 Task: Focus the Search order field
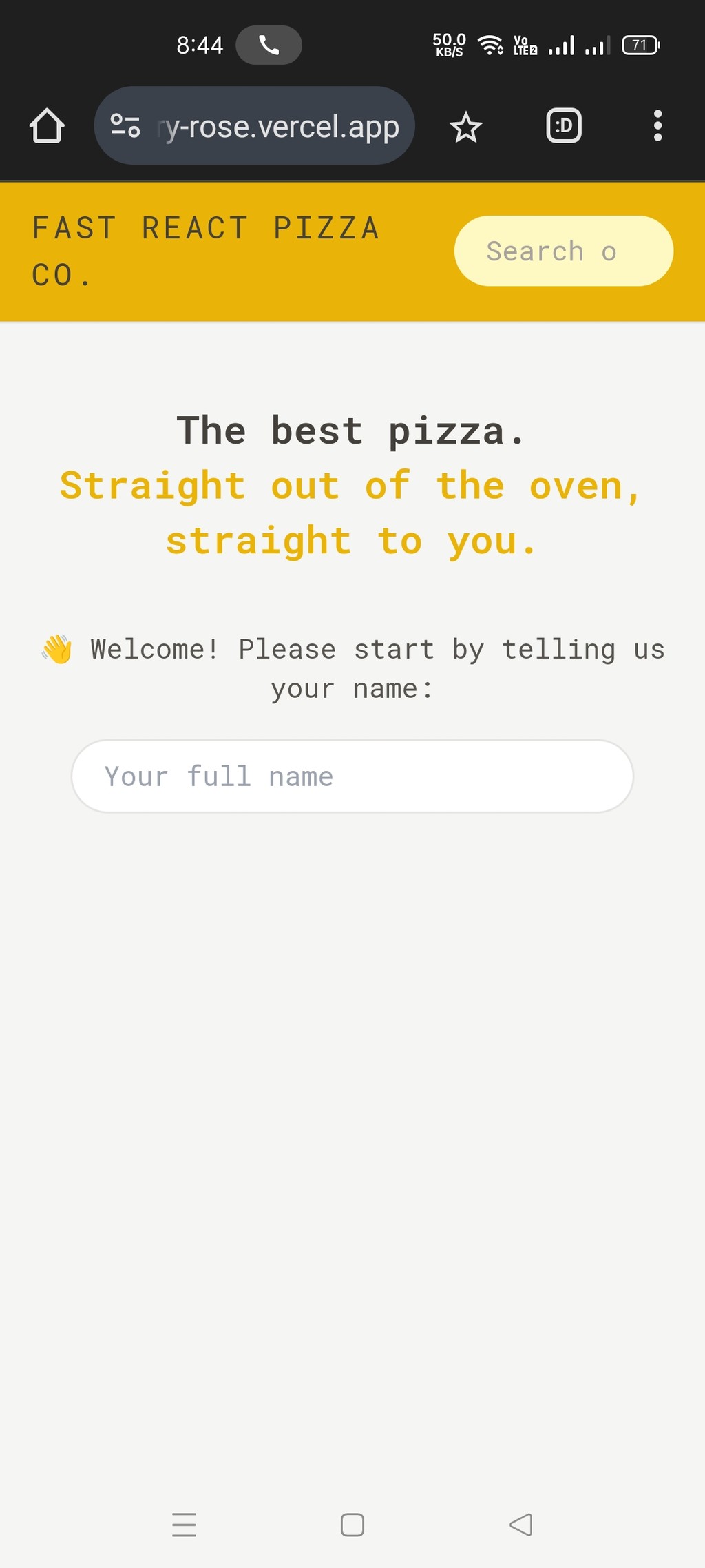(x=564, y=251)
